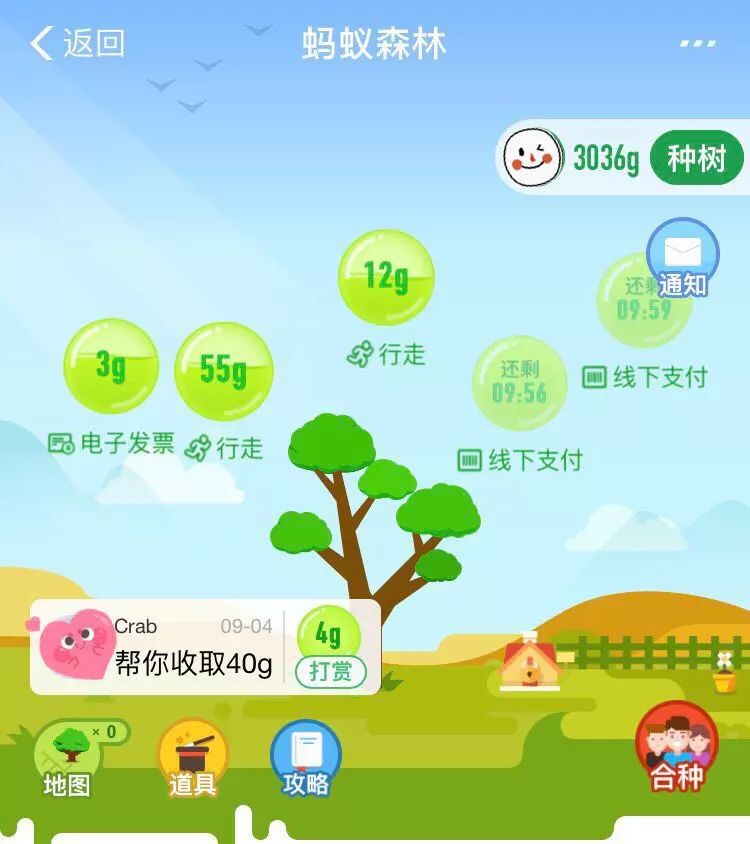Go back via the 返回 arrow
The height and width of the screenshot is (844, 750).
78,44
